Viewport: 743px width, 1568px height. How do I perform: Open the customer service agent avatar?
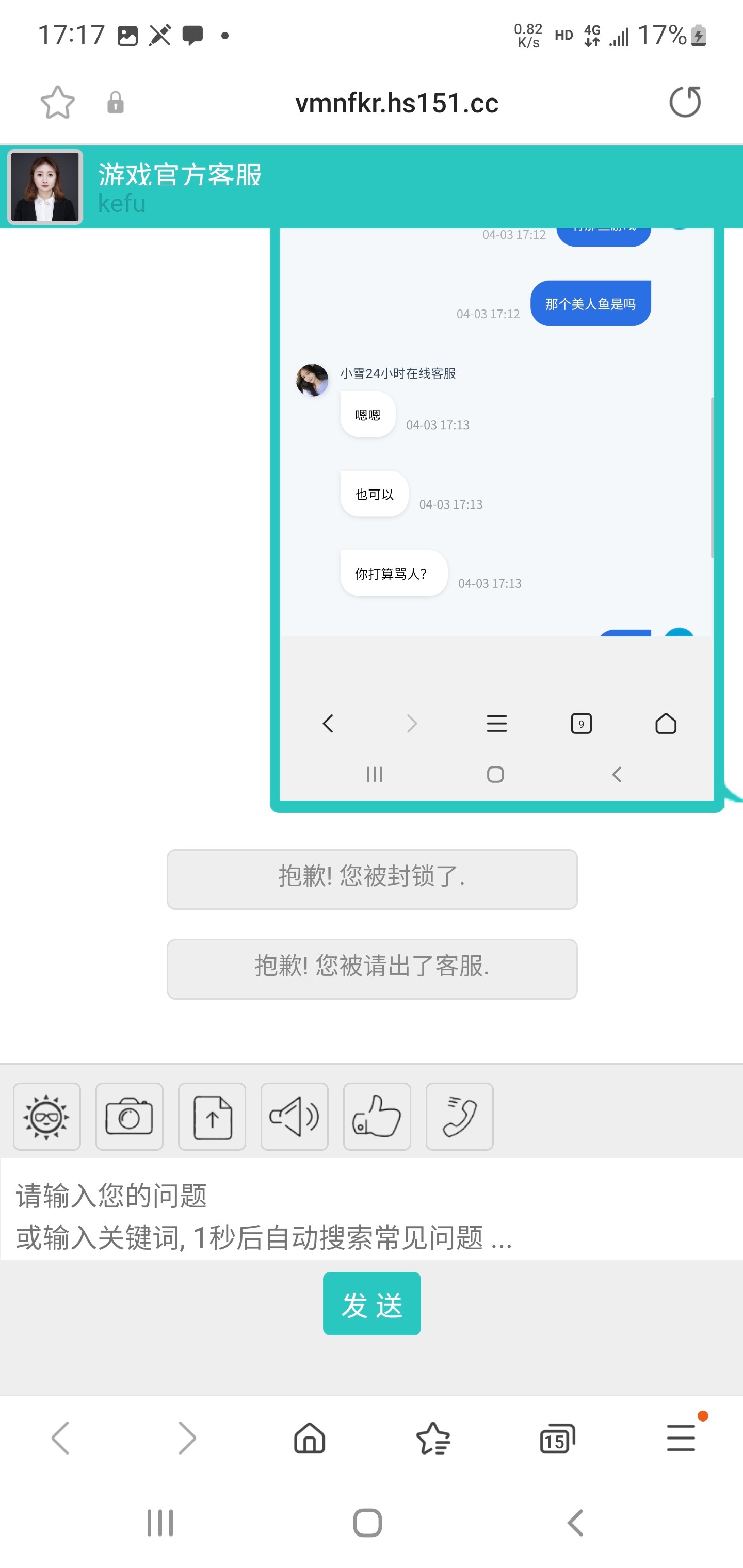[x=45, y=187]
